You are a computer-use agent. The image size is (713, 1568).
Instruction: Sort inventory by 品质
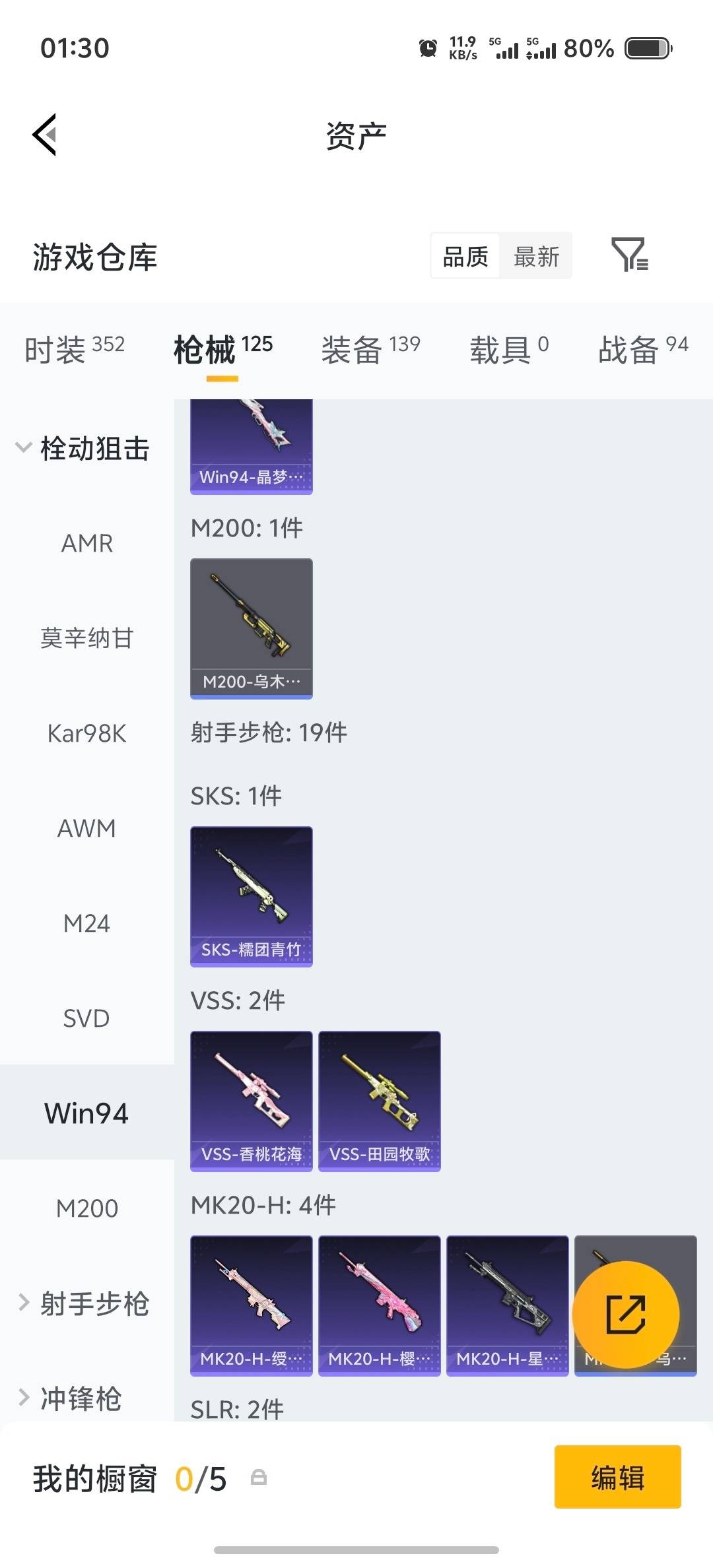click(x=464, y=256)
